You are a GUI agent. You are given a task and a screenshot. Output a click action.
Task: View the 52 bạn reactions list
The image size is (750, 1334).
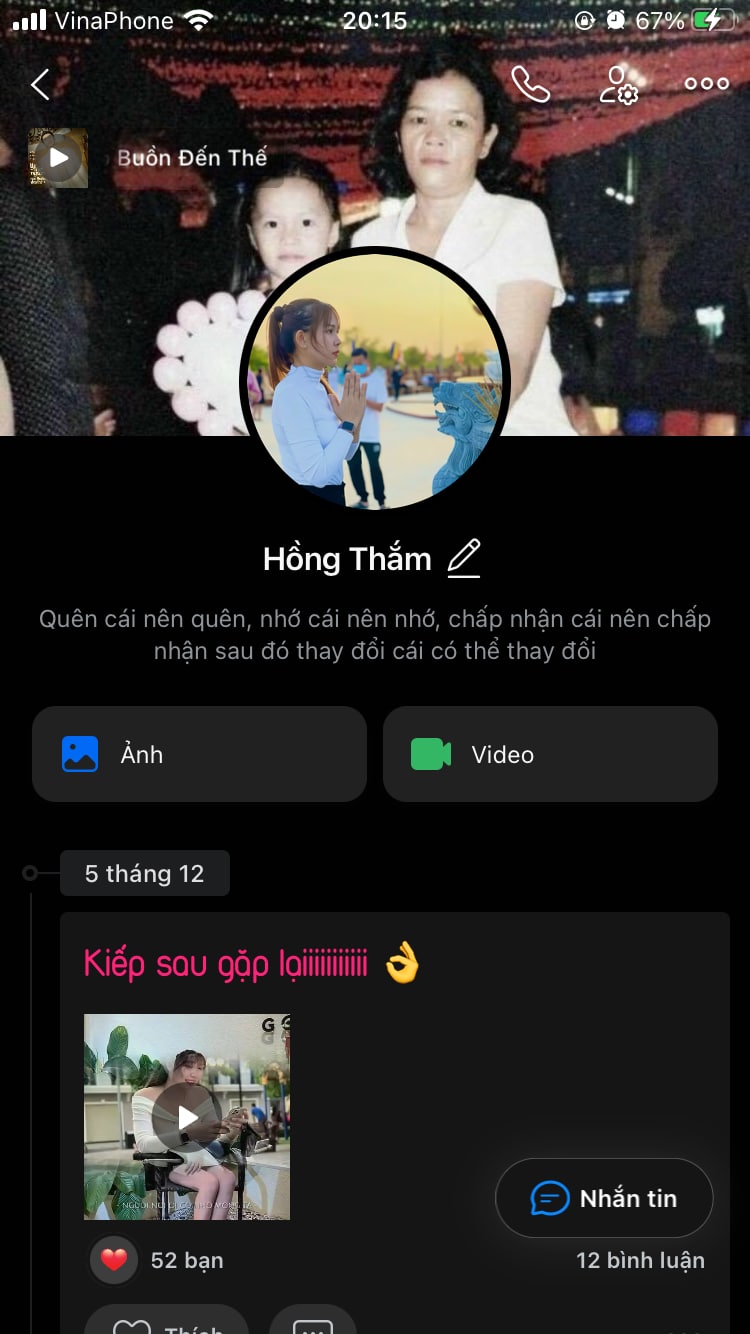coord(160,1260)
